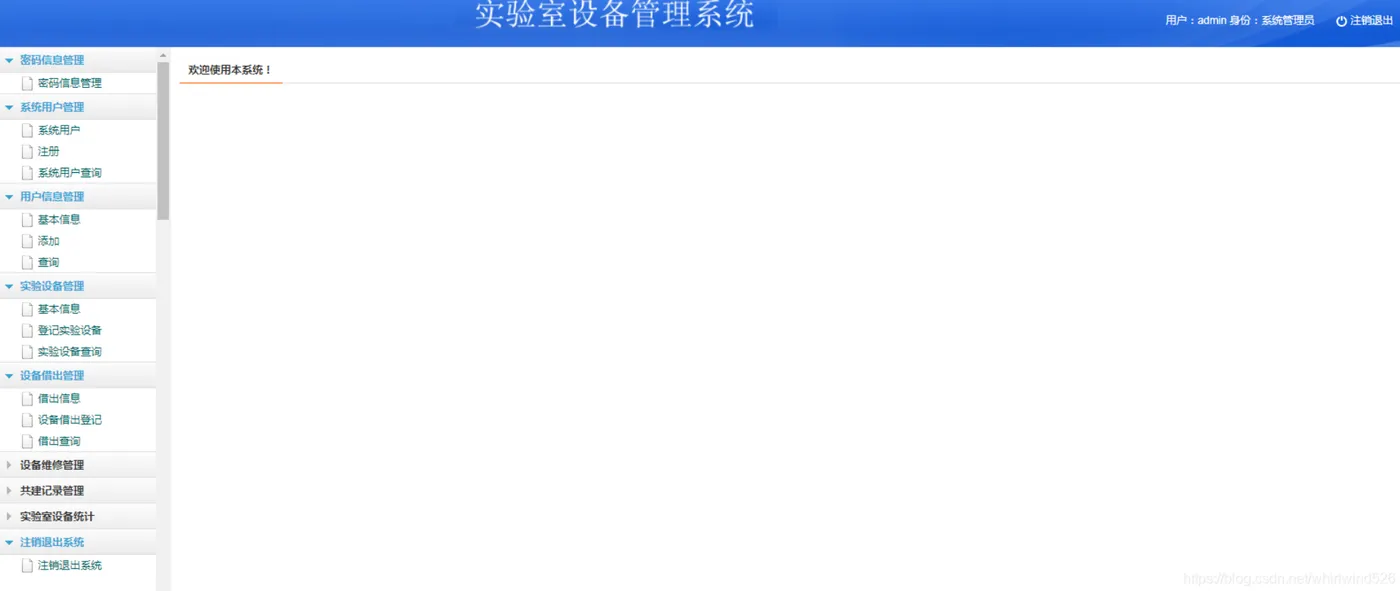Screen dimensions: 1400x591
Task: Open 系统用户查询
Action: pyautogui.click(x=69, y=173)
